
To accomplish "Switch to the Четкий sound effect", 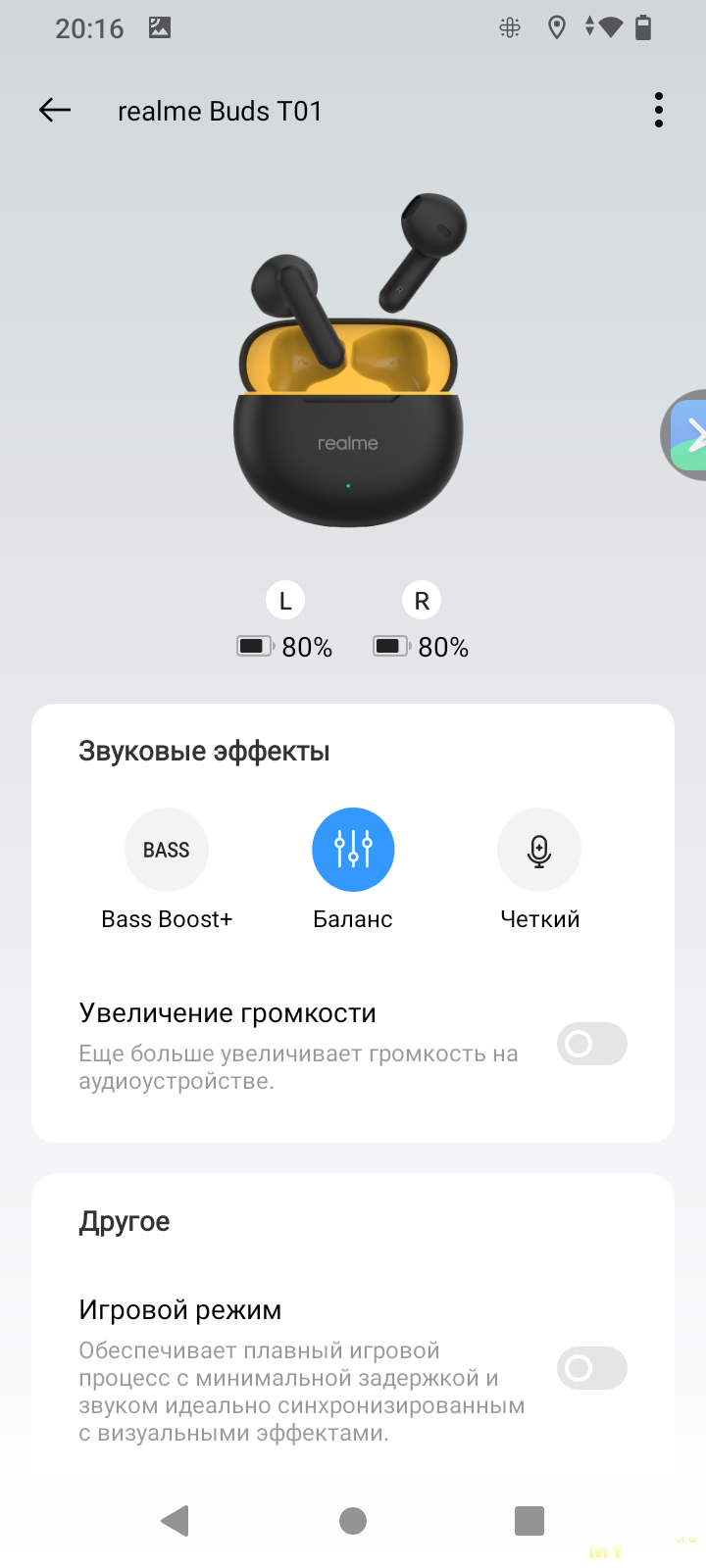I will click(x=539, y=850).
